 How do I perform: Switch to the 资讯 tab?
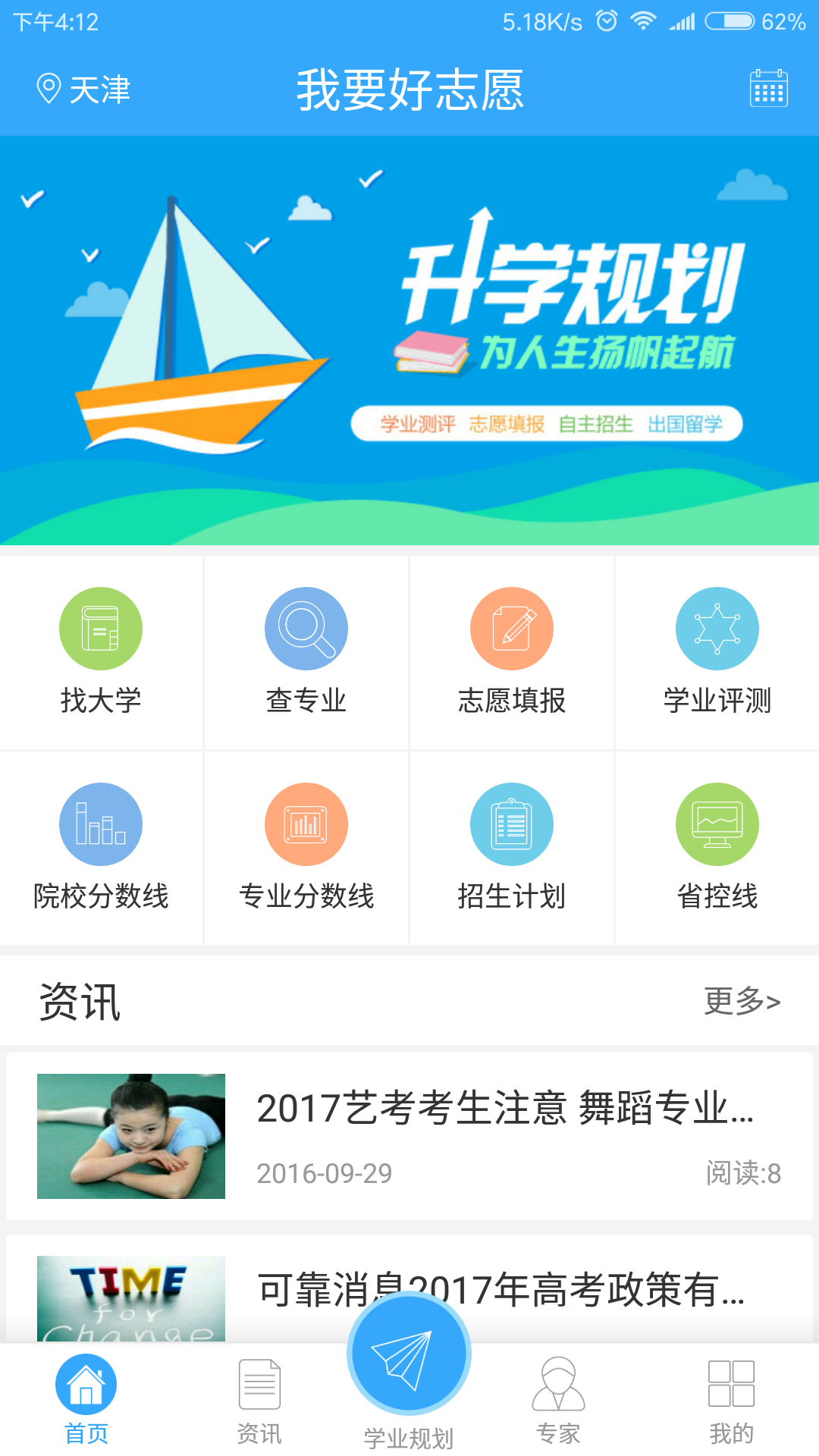coord(259,1400)
